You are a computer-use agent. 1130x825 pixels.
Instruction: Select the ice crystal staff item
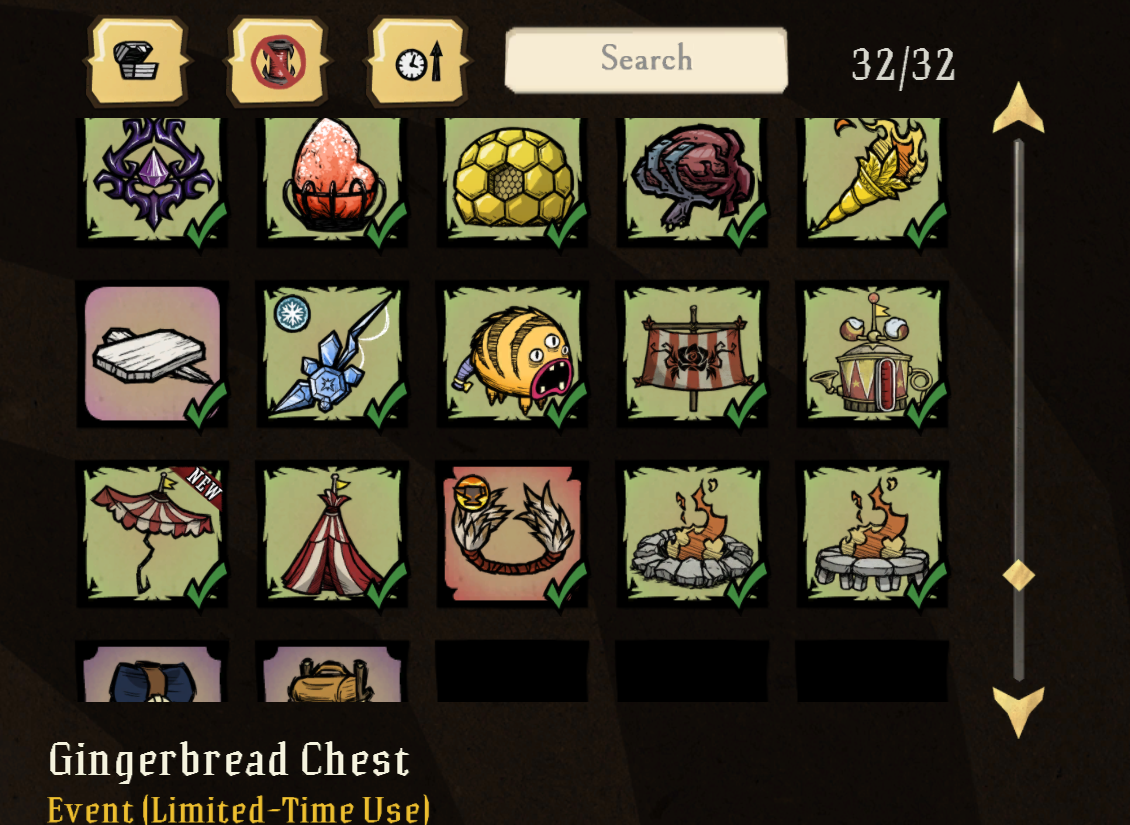332,355
